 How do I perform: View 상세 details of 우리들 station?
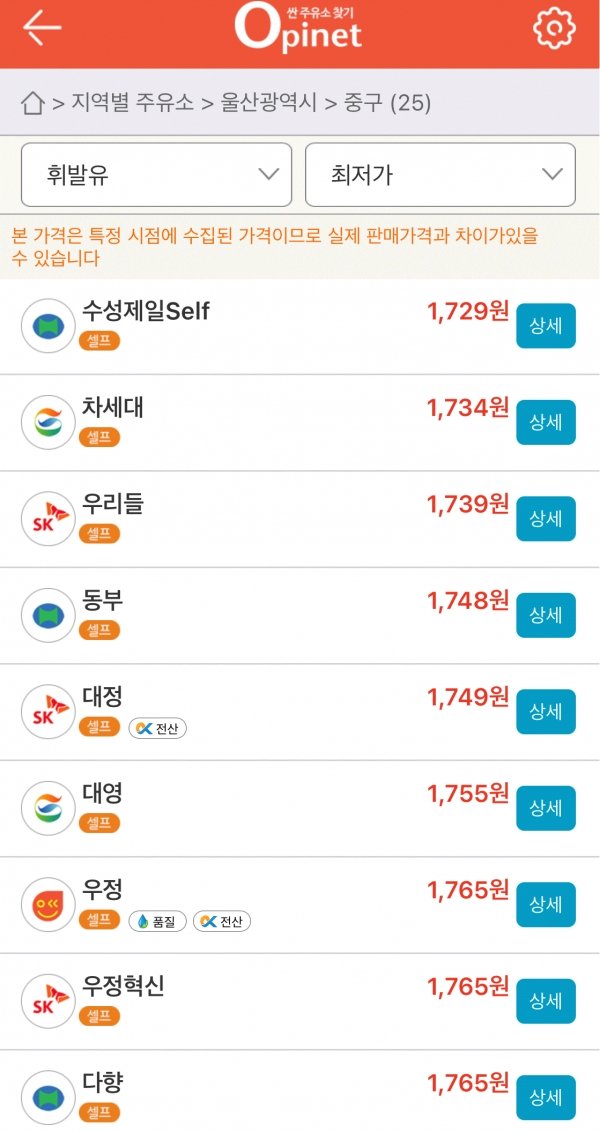[x=546, y=519]
